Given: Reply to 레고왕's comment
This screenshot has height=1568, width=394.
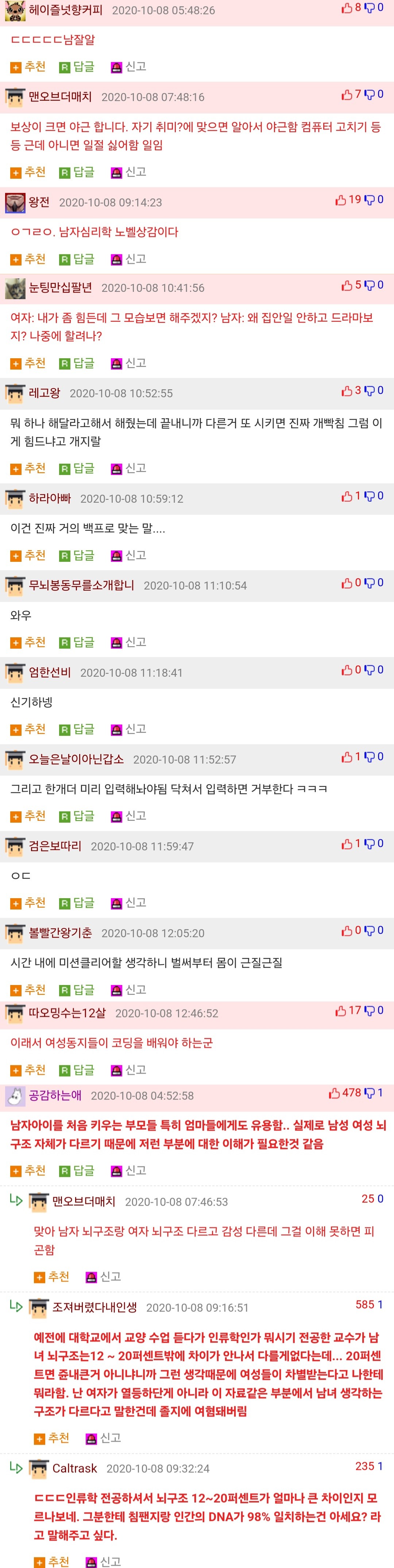Looking at the screenshot, I should point(77,469).
